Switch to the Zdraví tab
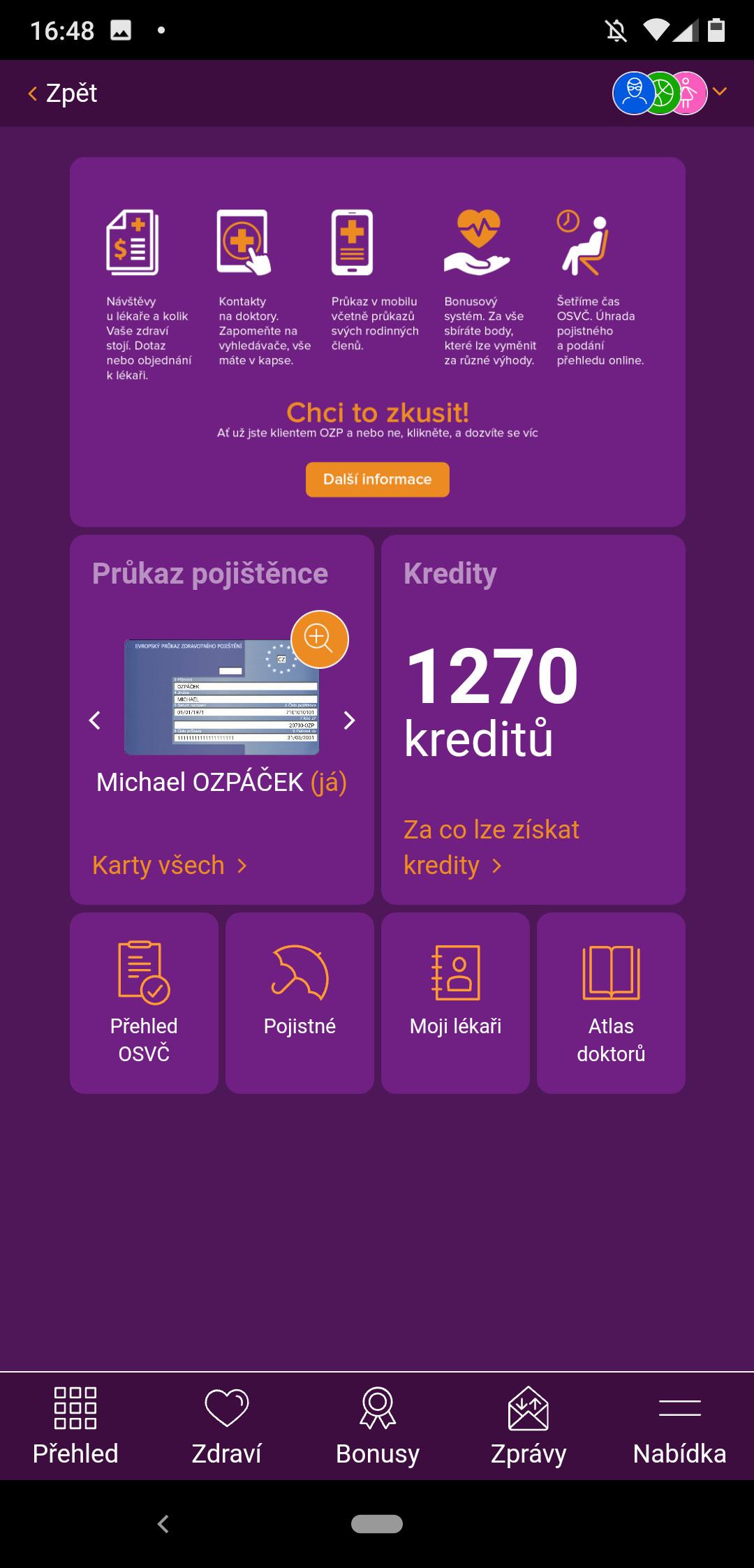Image resolution: width=754 pixels, height=1568 pixels. (226, 1426)
